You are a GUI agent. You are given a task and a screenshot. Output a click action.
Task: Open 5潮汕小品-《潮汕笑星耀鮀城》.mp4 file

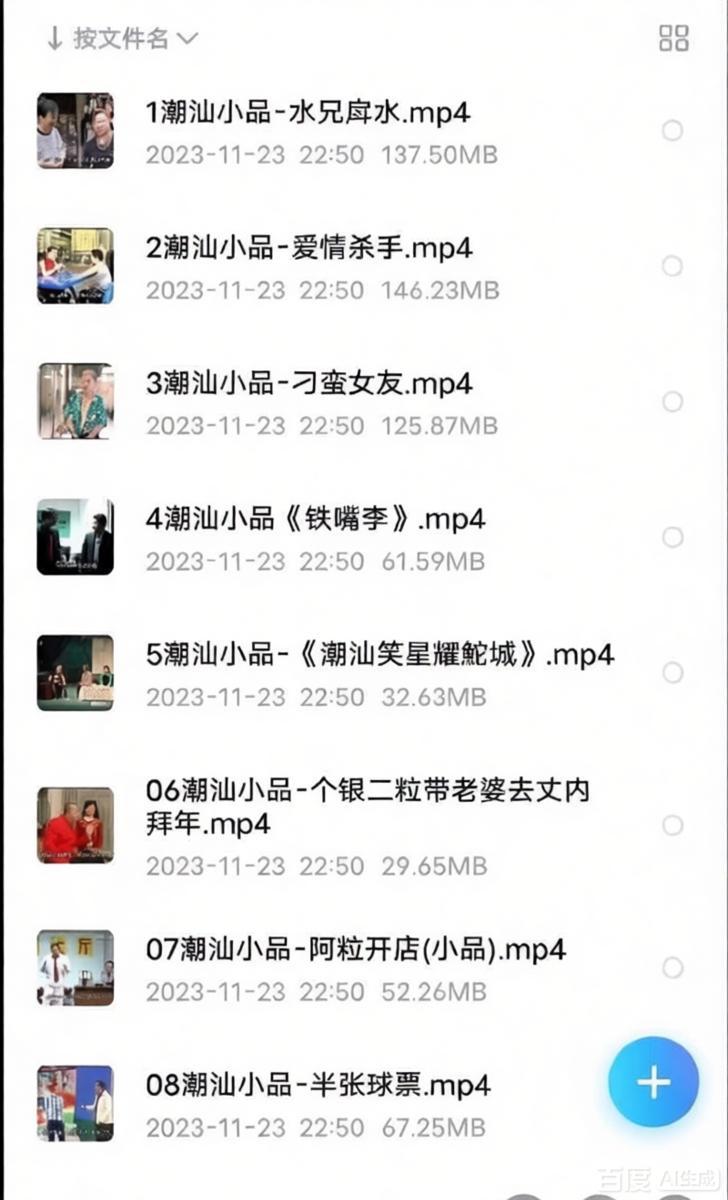coord(379,655)
